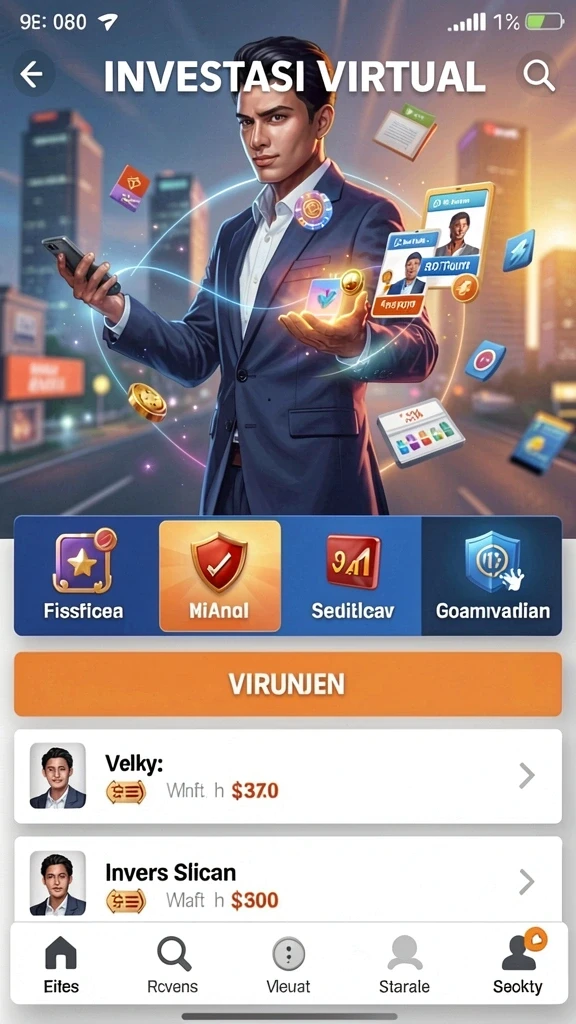Go back using the arrow icon

31,75
